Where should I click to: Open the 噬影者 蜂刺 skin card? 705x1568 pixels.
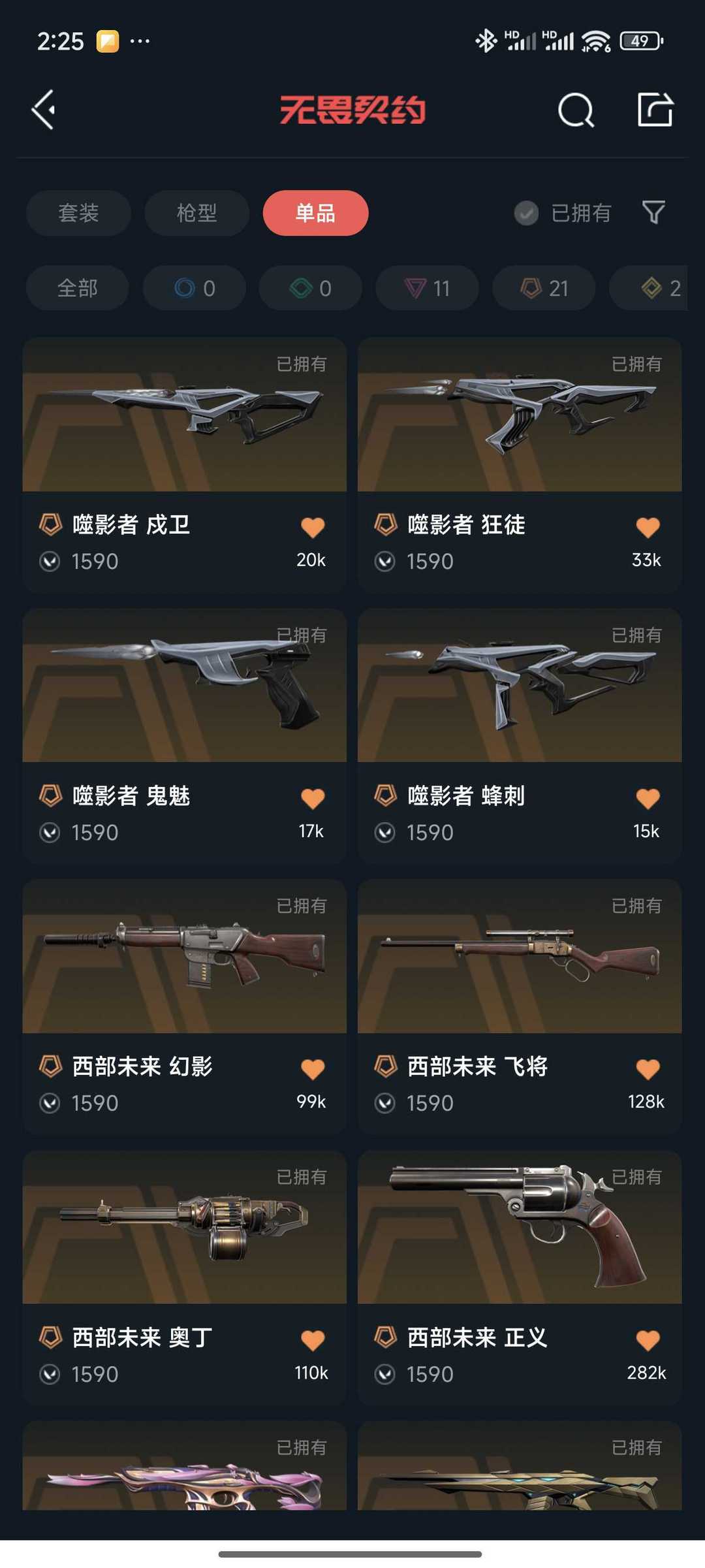pos(520,735)
